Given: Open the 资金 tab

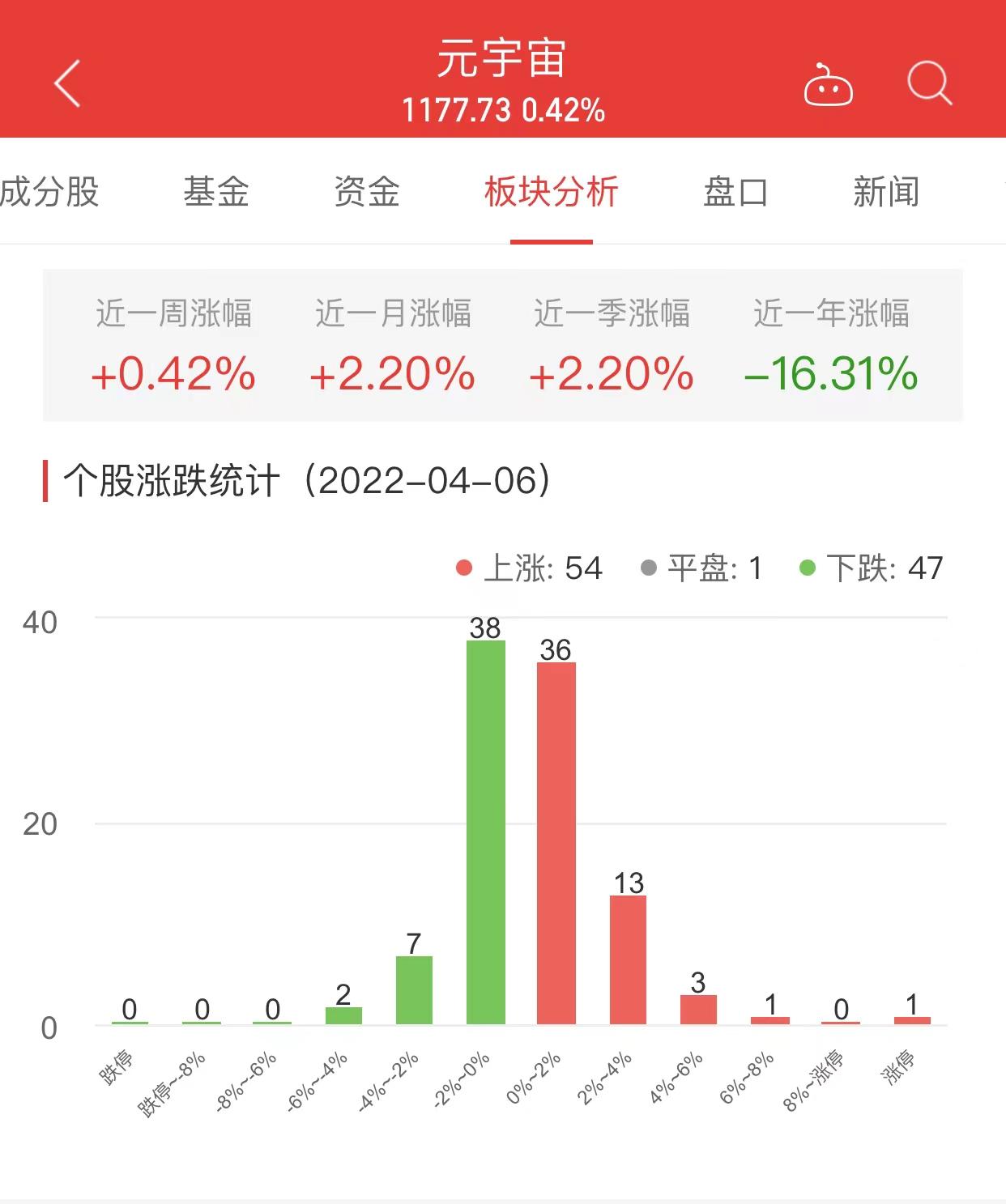Looking at the screenshot, I should [x=367, y=192].
